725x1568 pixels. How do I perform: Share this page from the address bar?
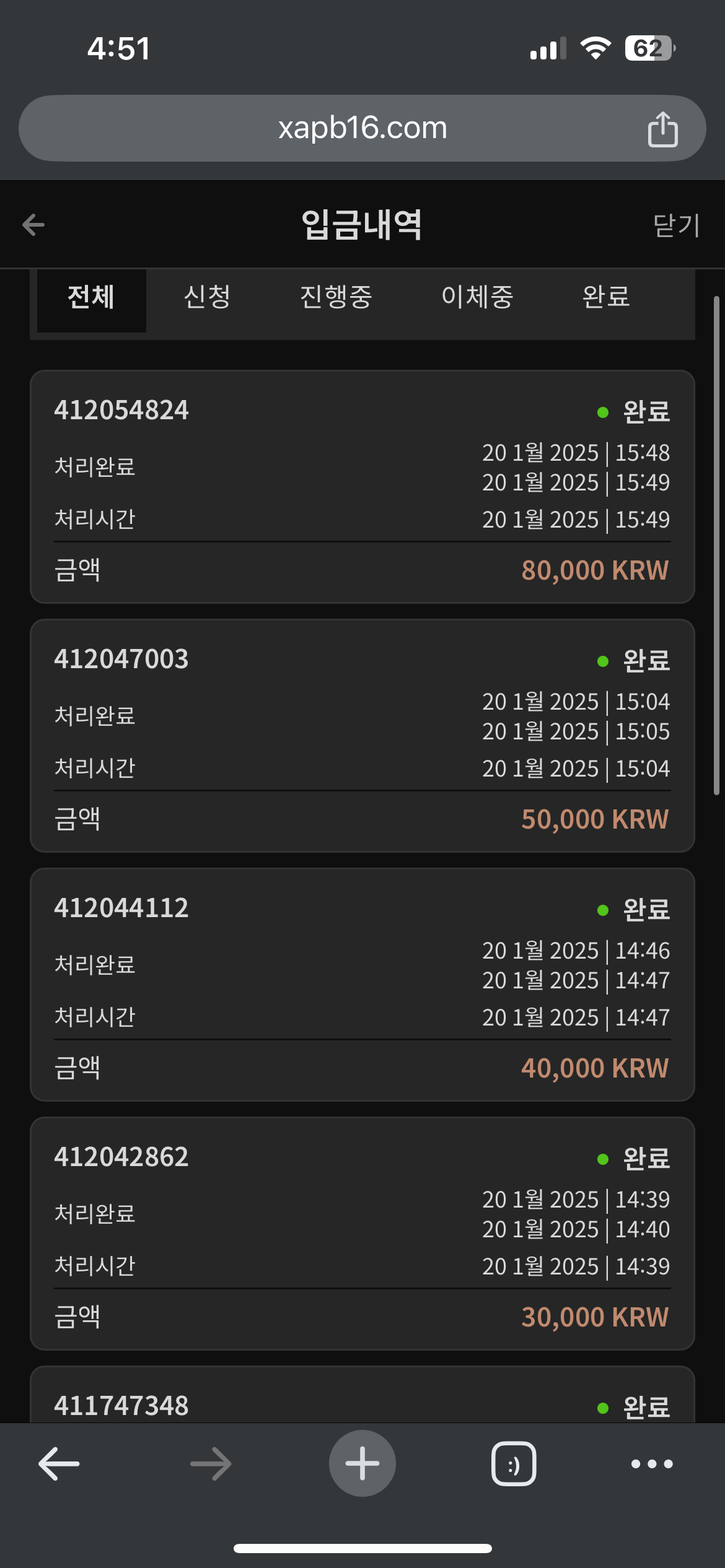[x=662, y=129]
